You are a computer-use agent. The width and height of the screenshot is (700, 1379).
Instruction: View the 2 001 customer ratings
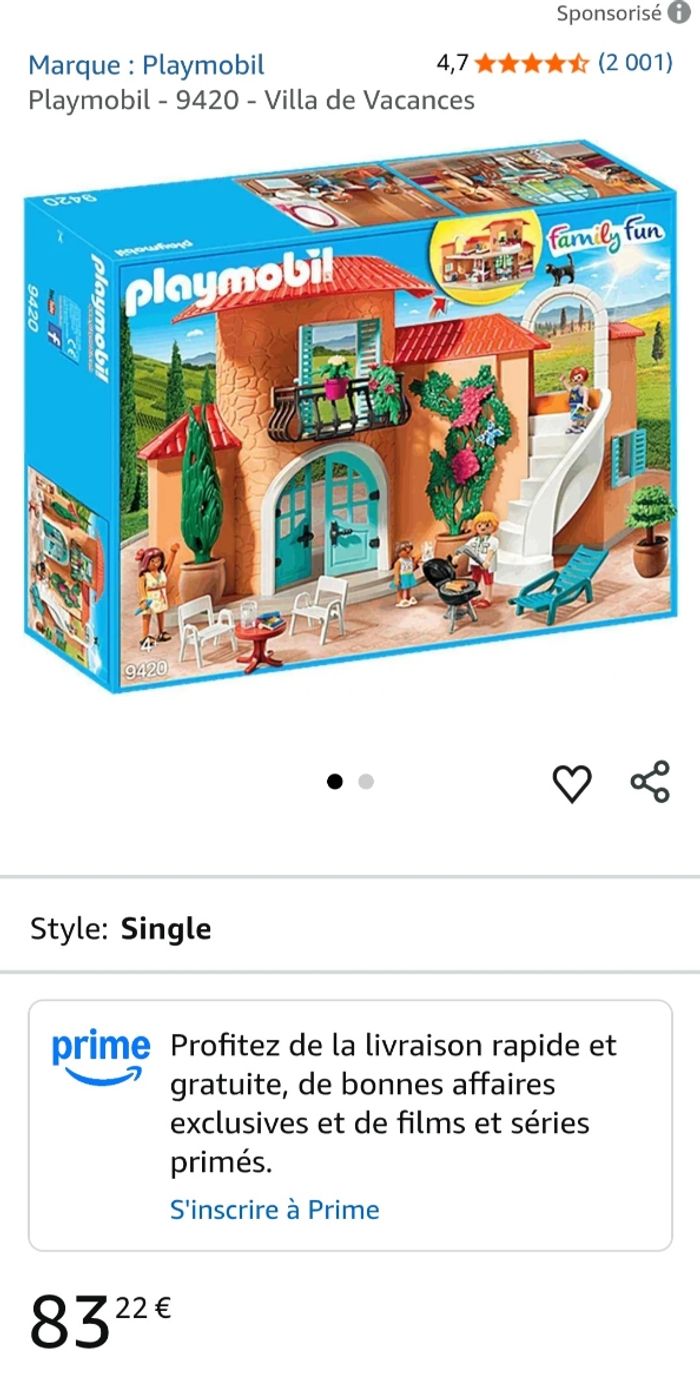pyautogui.click(x=635, y=64)
